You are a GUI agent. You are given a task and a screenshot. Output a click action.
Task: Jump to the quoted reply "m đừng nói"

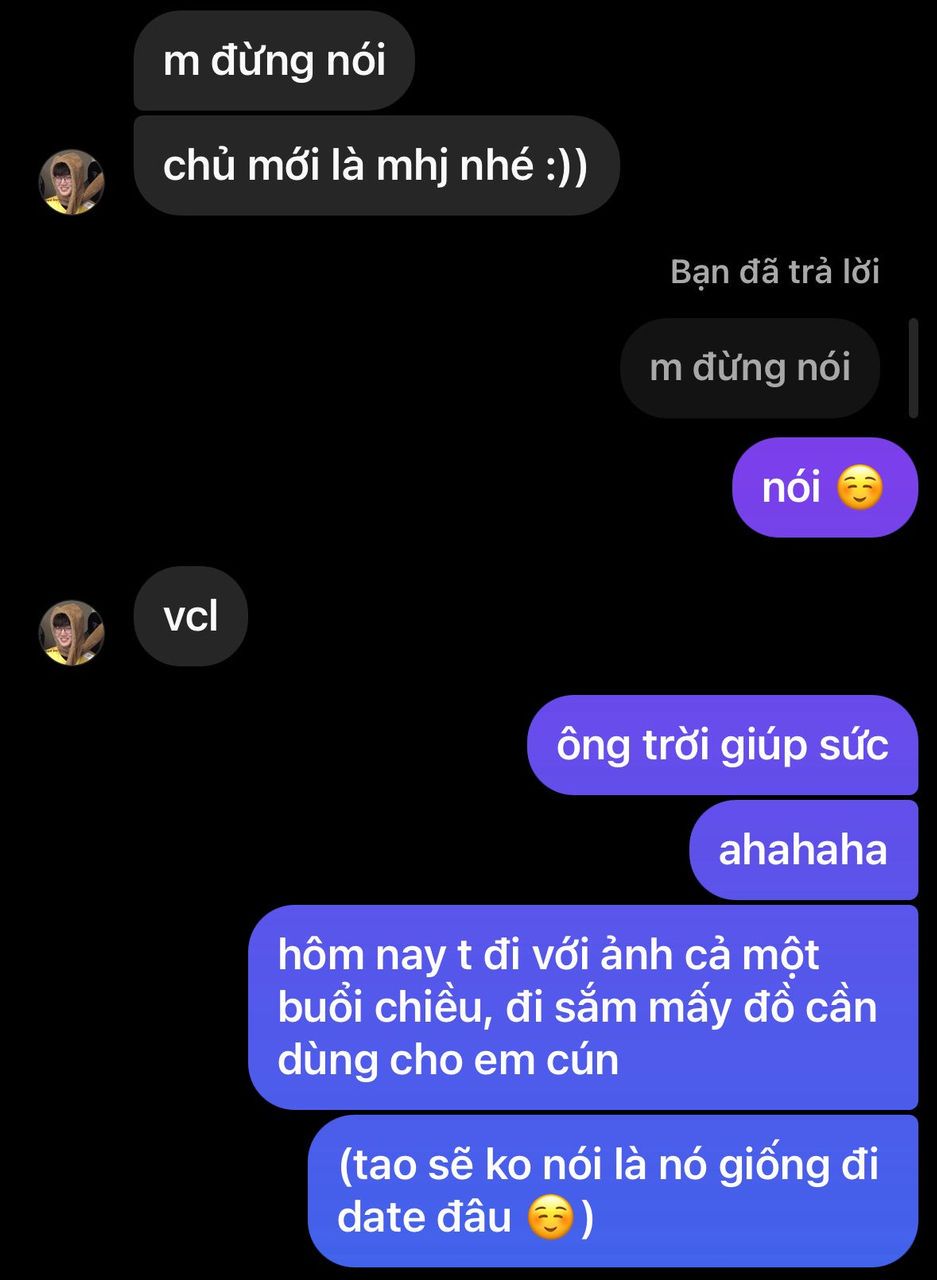pos(750,368)
